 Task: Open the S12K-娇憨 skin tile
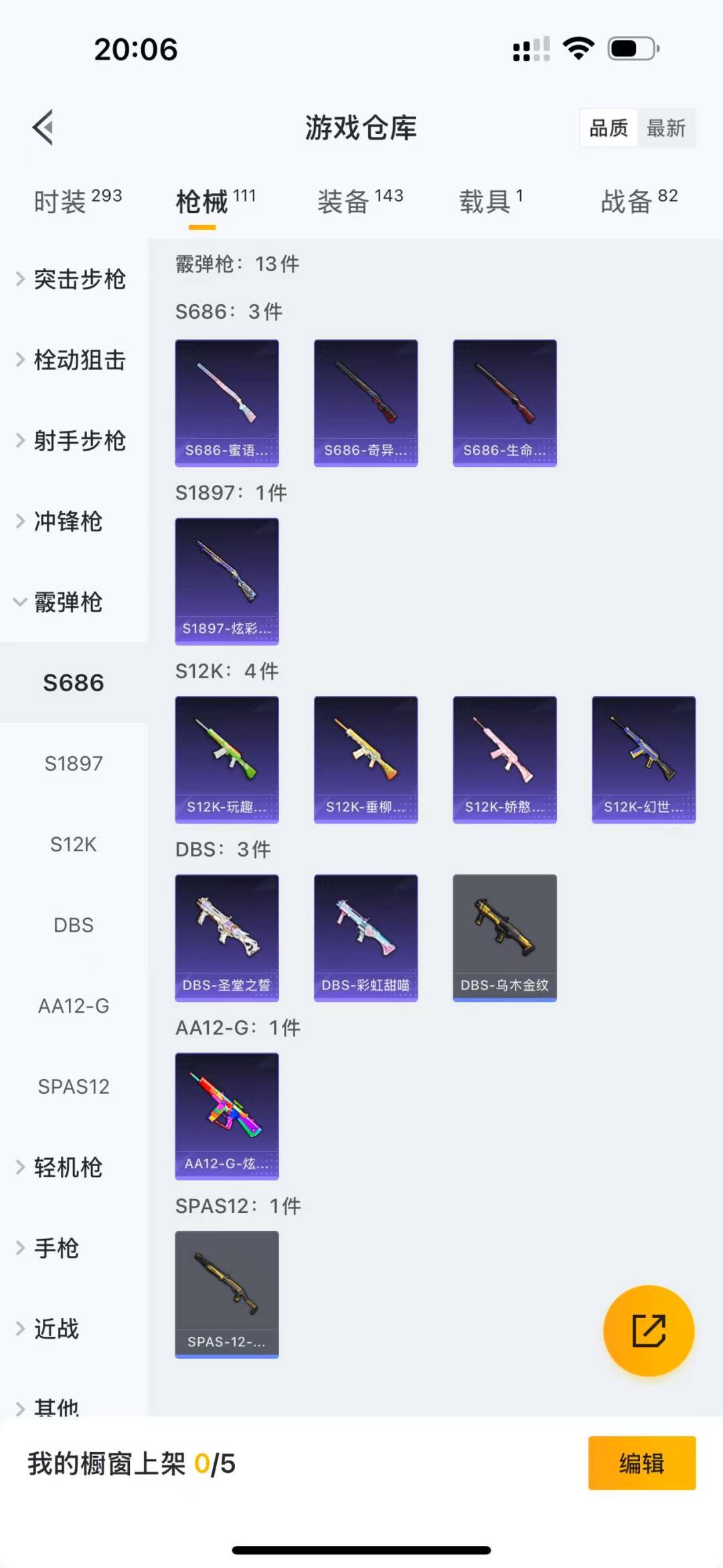coord(505,759)
